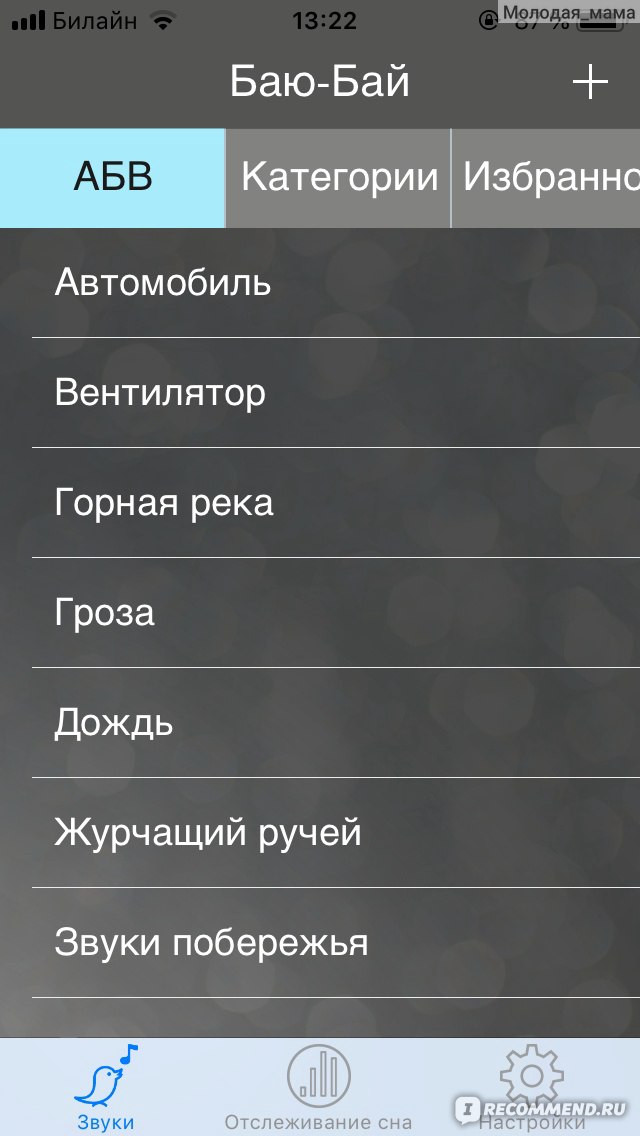Go to the Звуки bottom tab
Screen dimensions: 640x1136
pos(106,1087)
